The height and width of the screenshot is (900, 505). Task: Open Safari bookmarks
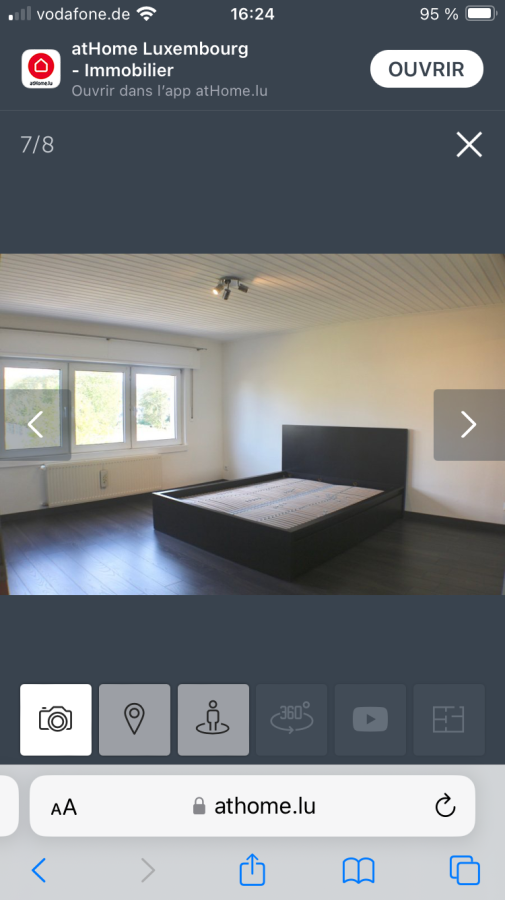(358, 871)
